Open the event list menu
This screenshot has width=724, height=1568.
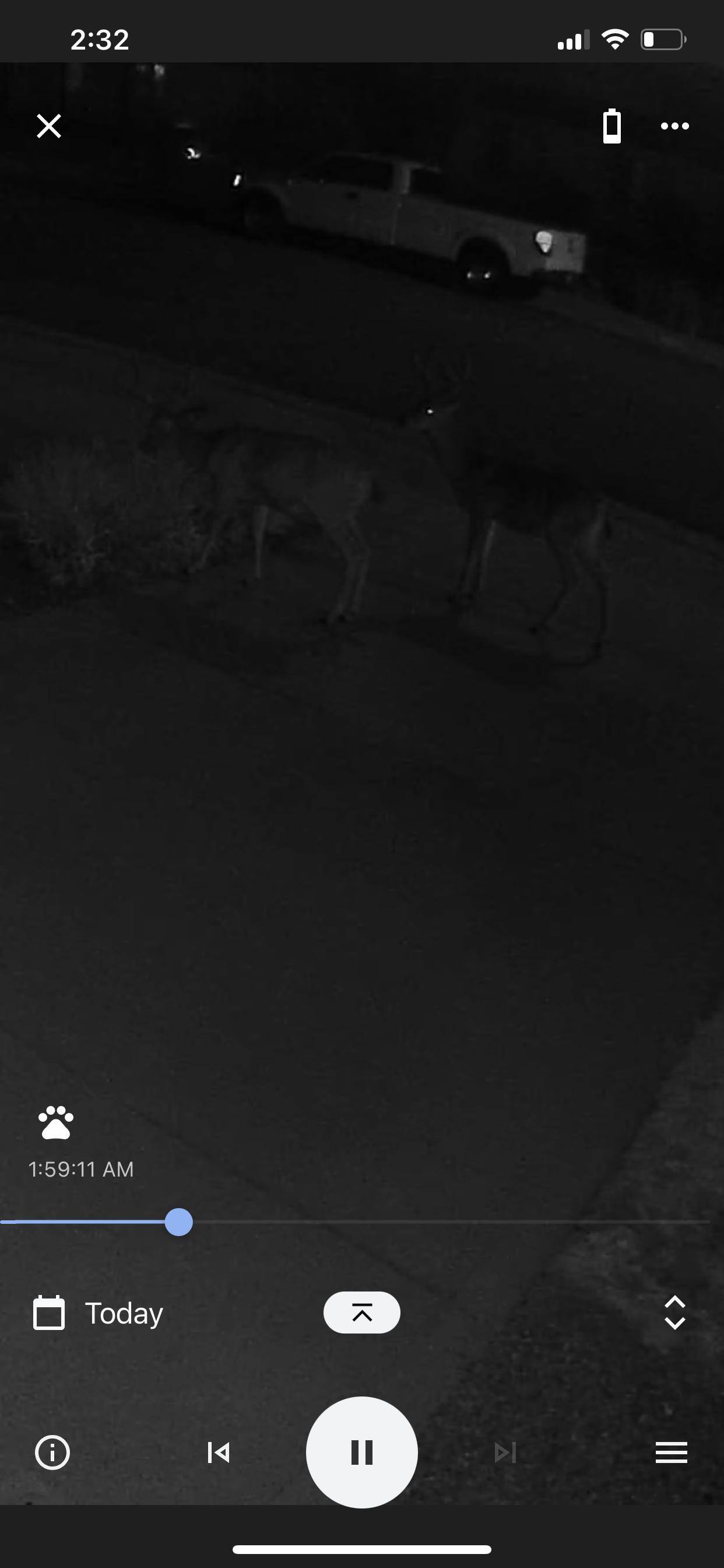tap(671, 1452)
